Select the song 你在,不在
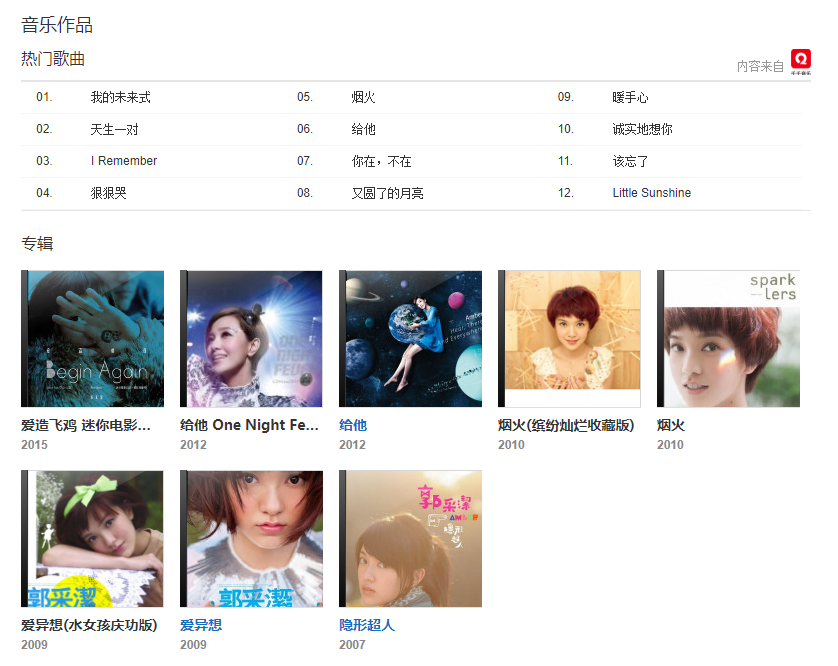The height and width of the screenshot is (666, 838). 381,161
